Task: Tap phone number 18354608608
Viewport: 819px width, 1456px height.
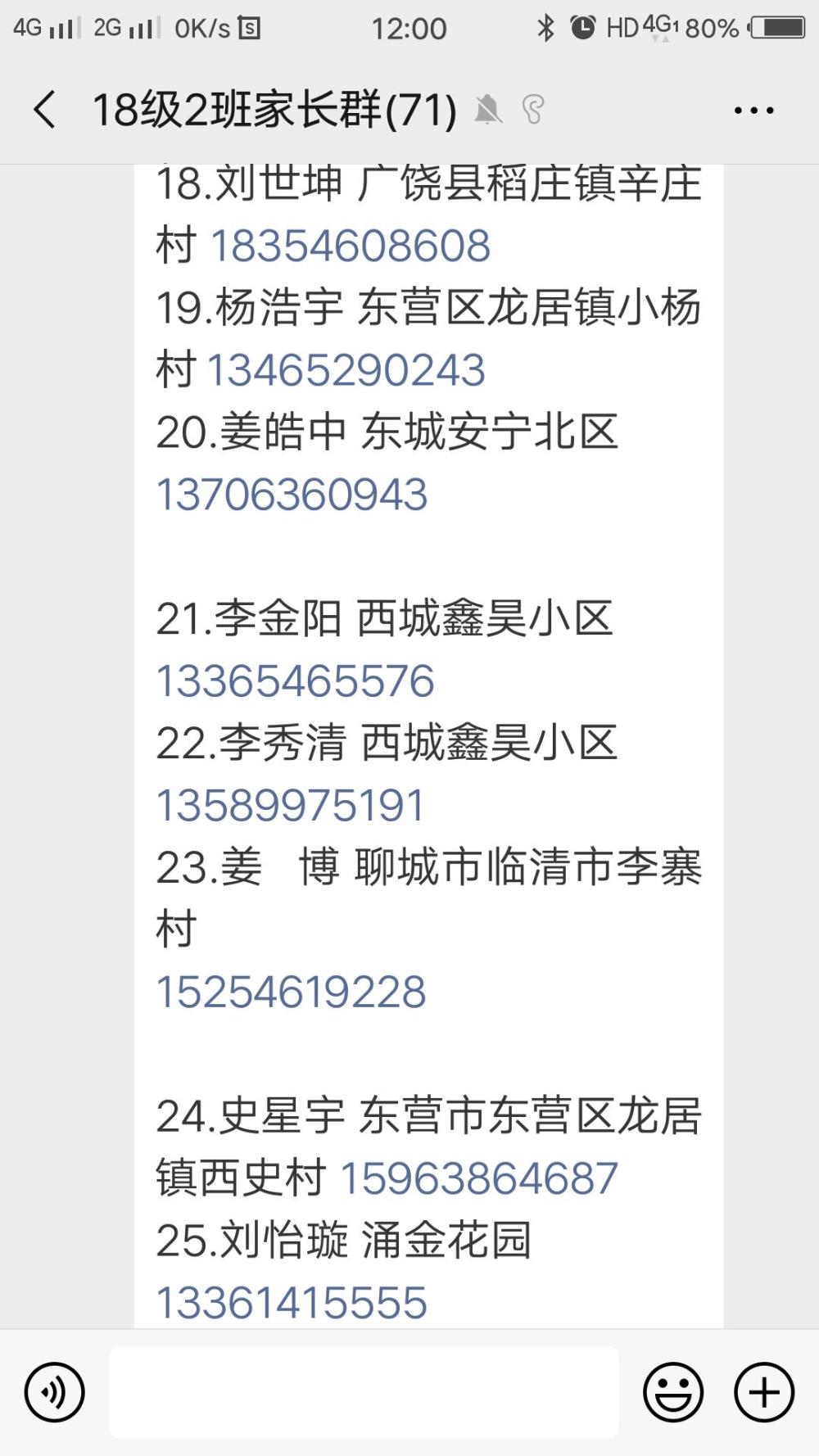Action: pos(351,246)
